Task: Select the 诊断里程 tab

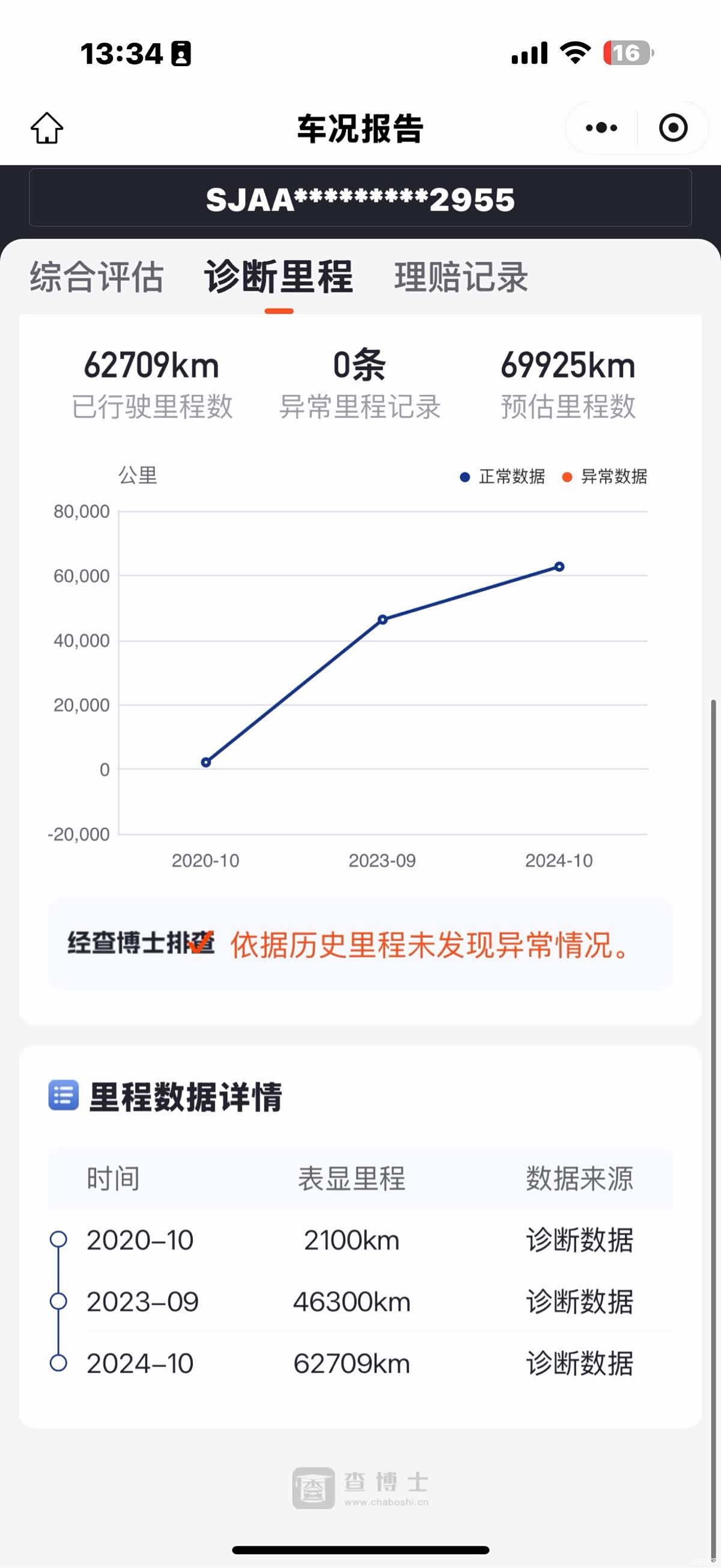Action: (279, 277)
